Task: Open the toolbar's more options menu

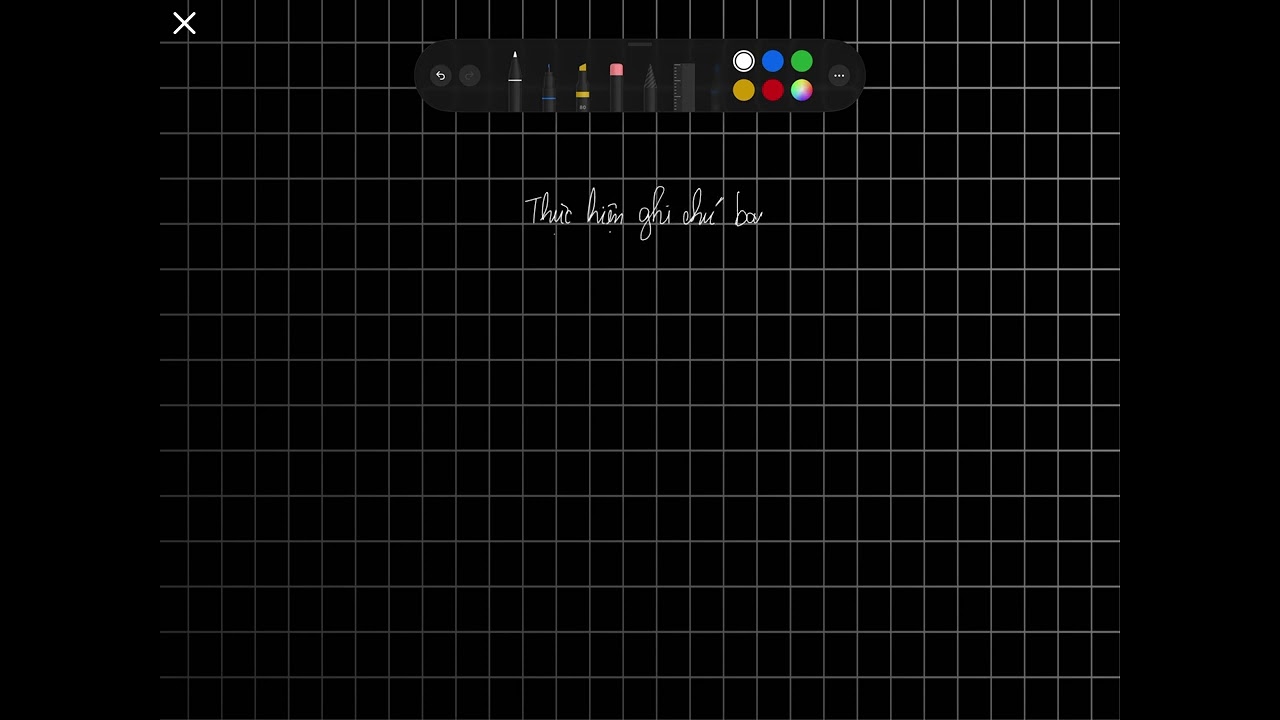Action: [839, 76]
